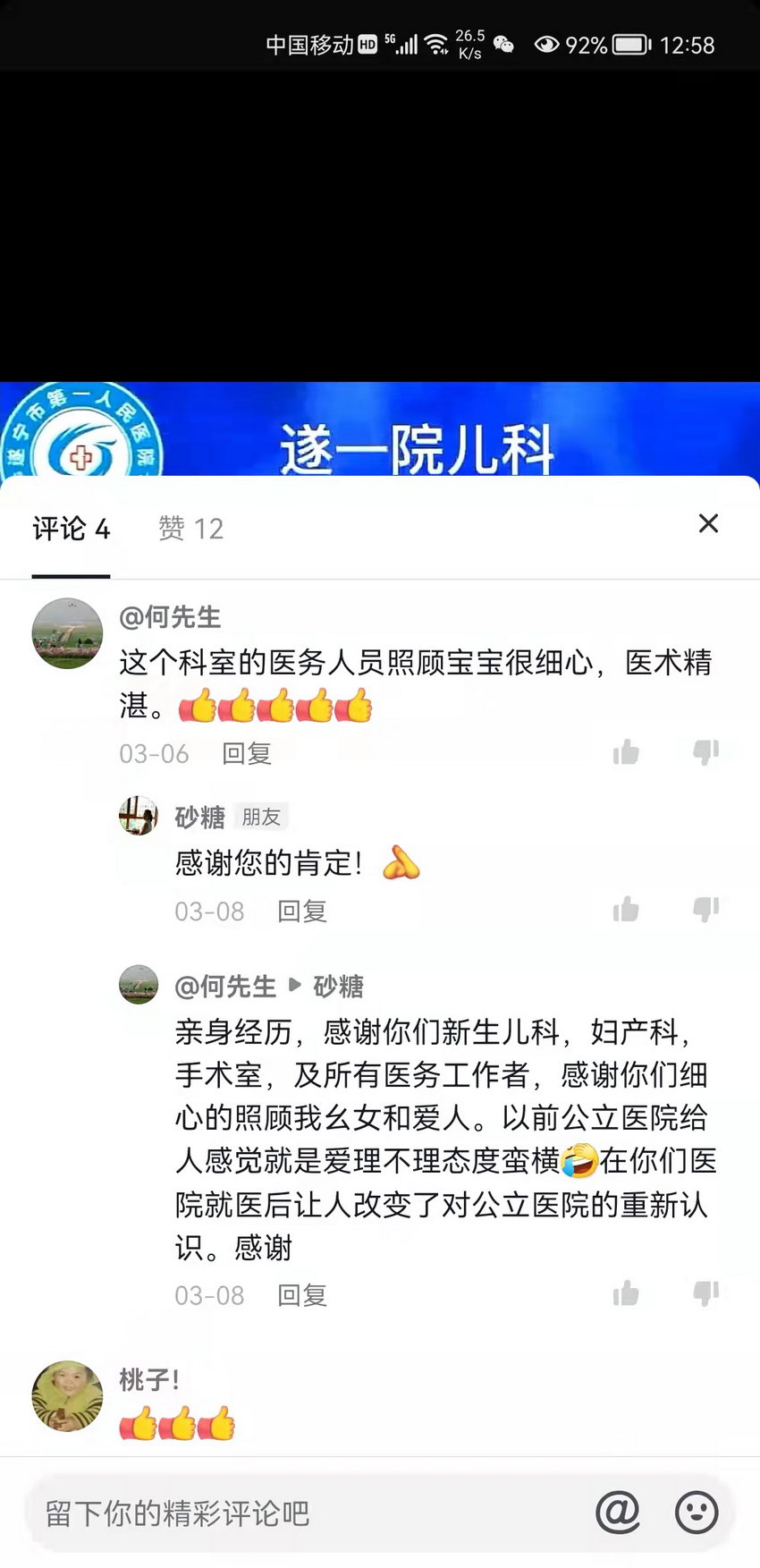This screenshot has width=760, height=1568.
Task: Open 砂糖's profile avatar
Action: pyautogui.click(x=139, y=816)
